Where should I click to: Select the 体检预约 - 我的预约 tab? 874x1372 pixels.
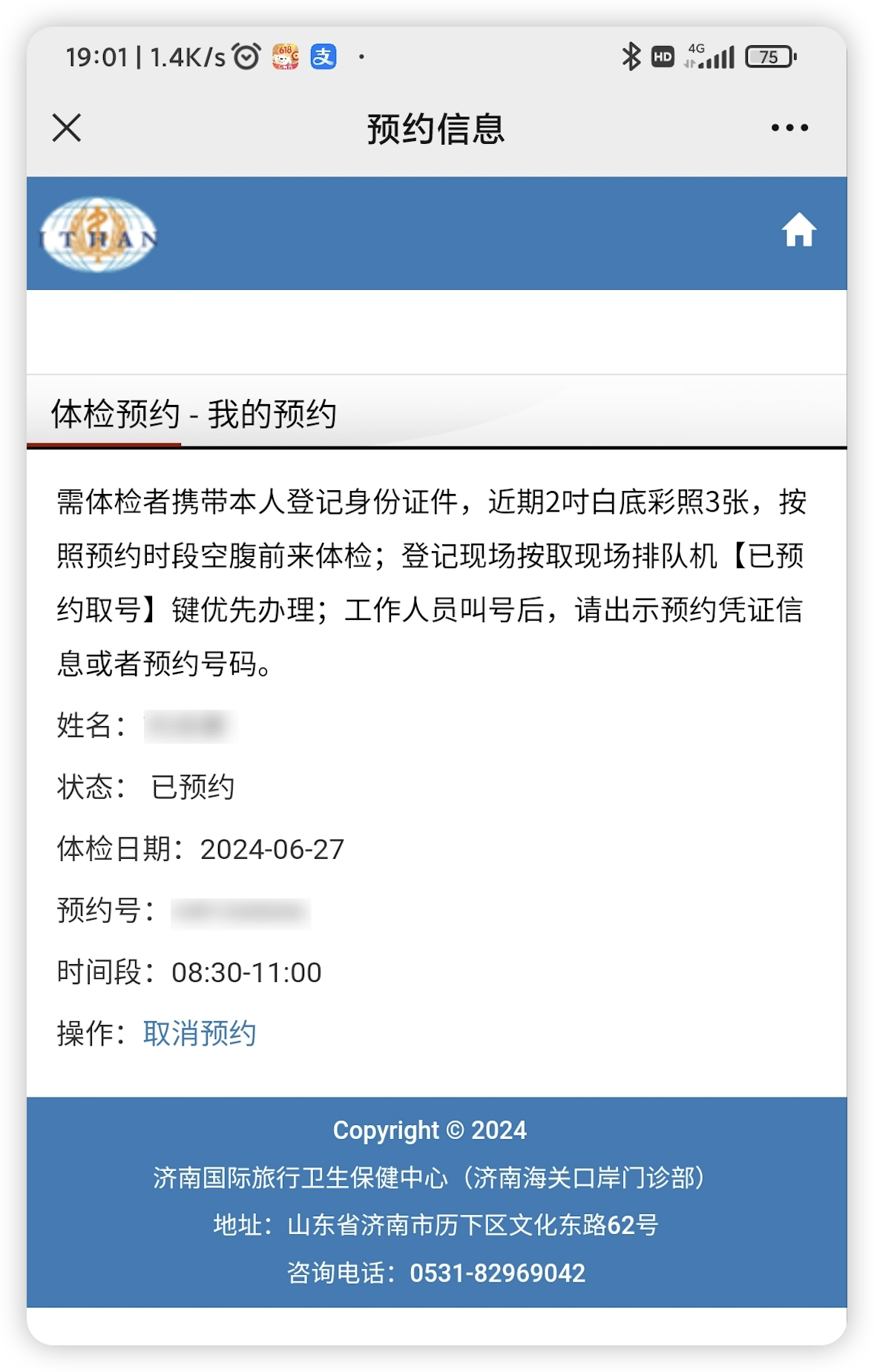pos(194,415)
